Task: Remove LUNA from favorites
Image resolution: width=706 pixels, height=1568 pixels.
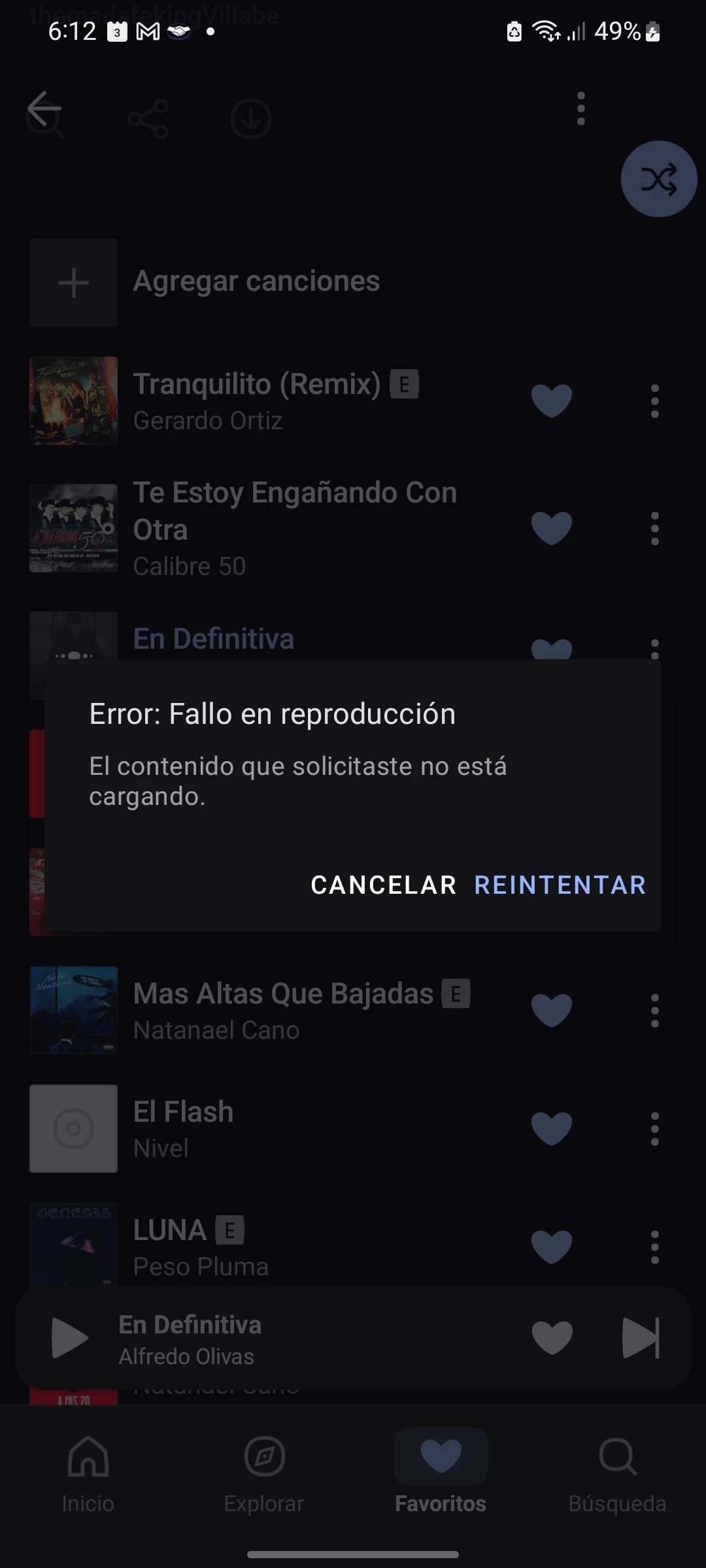Action: pyautogui.click(x=552, y=1247)
